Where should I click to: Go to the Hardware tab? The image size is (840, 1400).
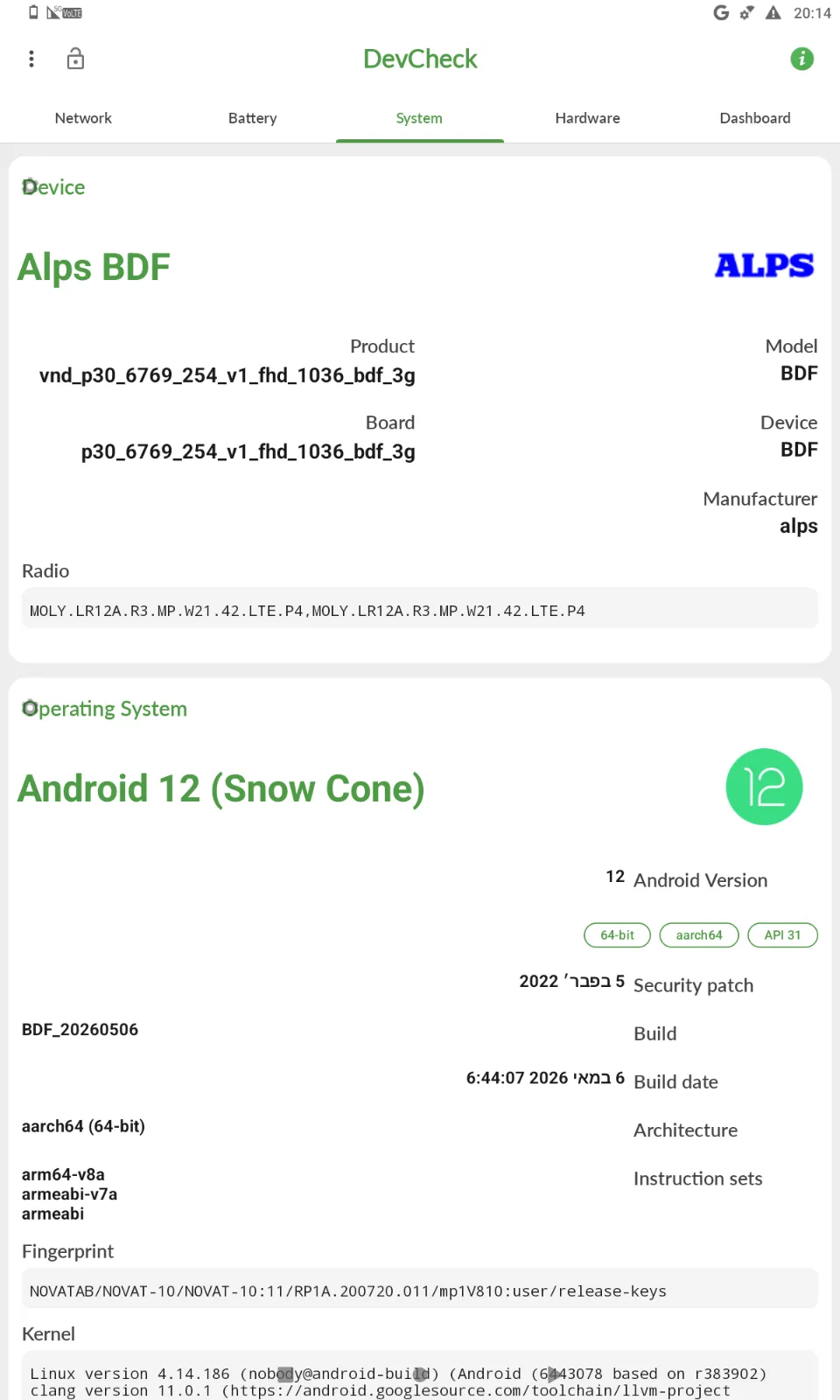click(587, 118)
